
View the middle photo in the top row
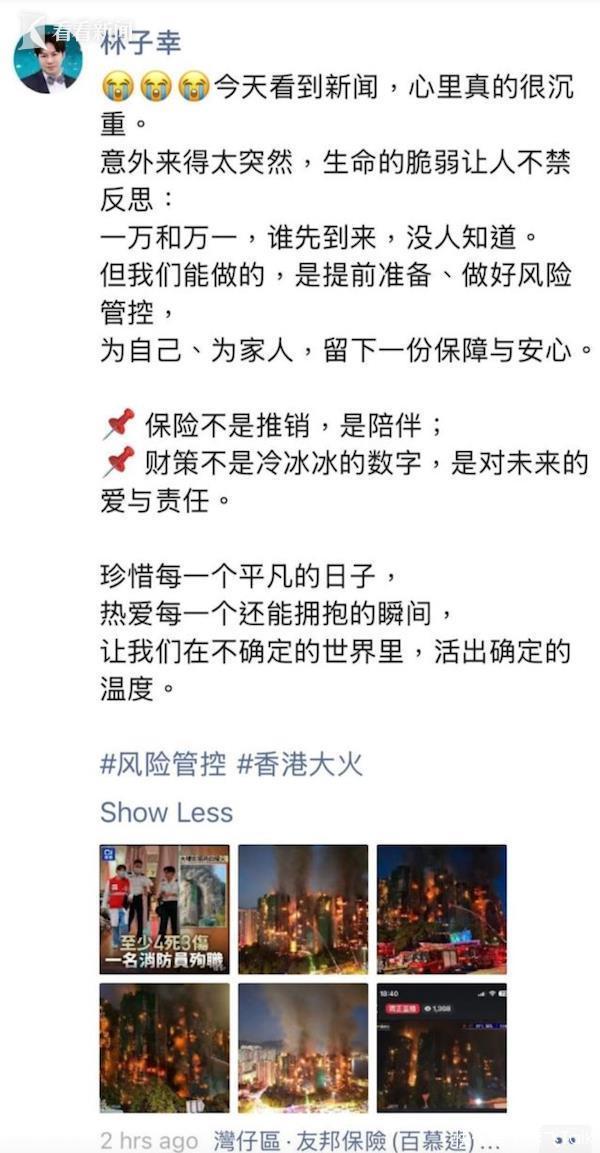(x=303, y=909)
